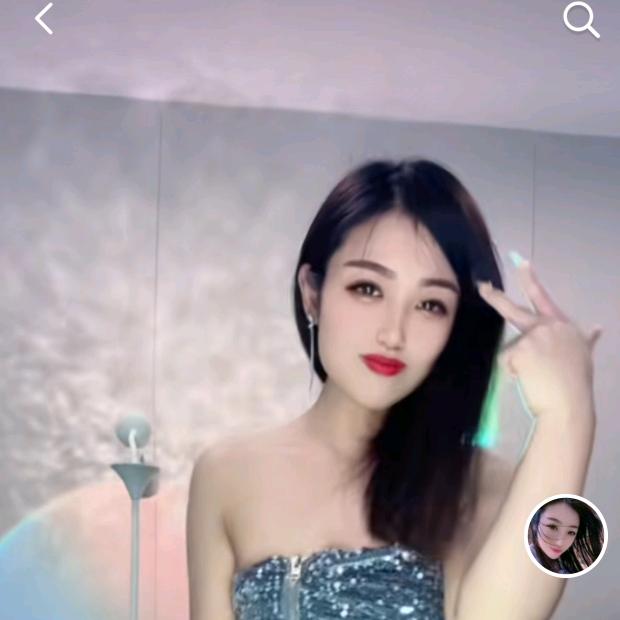Open the creator's circular profile avatar
Viewport: 620px width, 620px height.
(566, 536)
